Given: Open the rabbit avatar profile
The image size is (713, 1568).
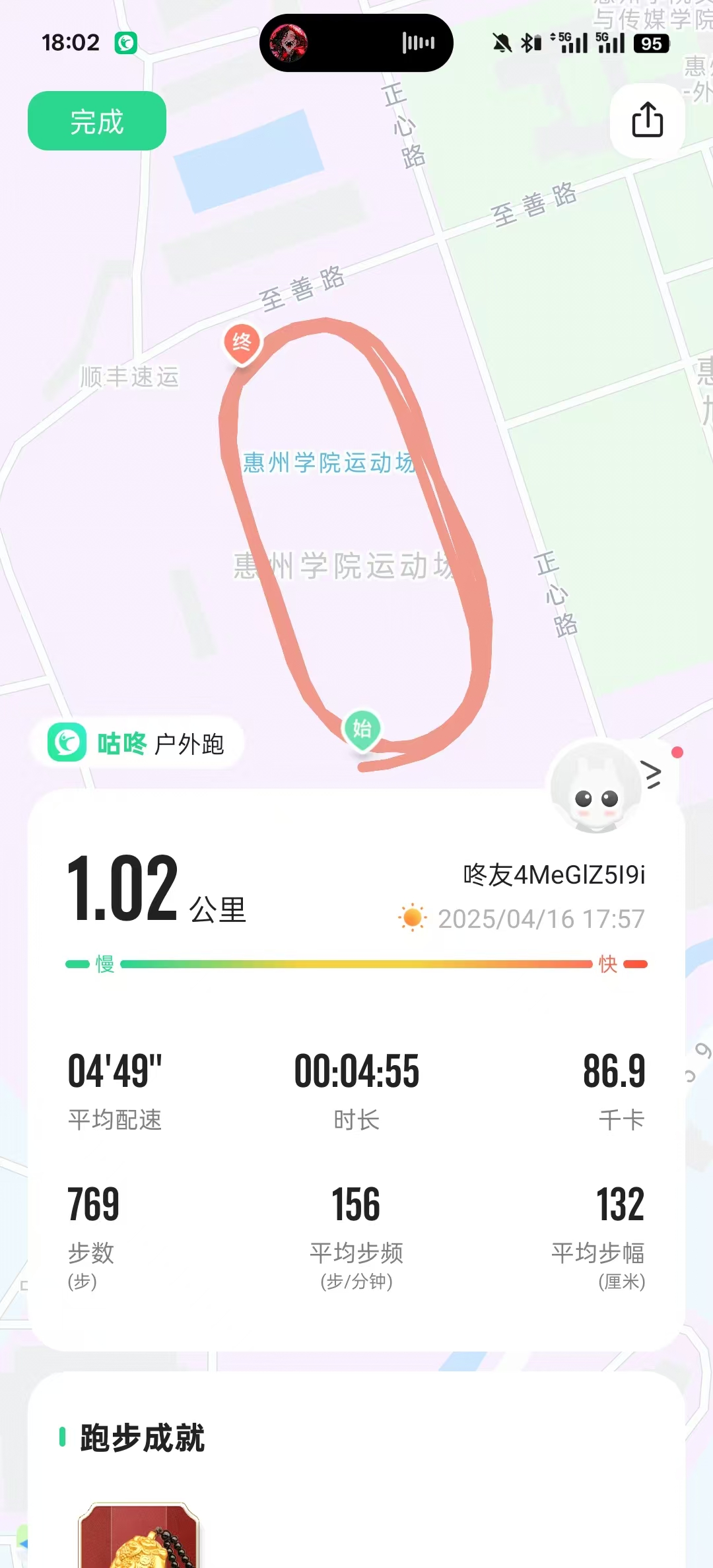Looking at the screenshot, I should [x=596, y=787].
